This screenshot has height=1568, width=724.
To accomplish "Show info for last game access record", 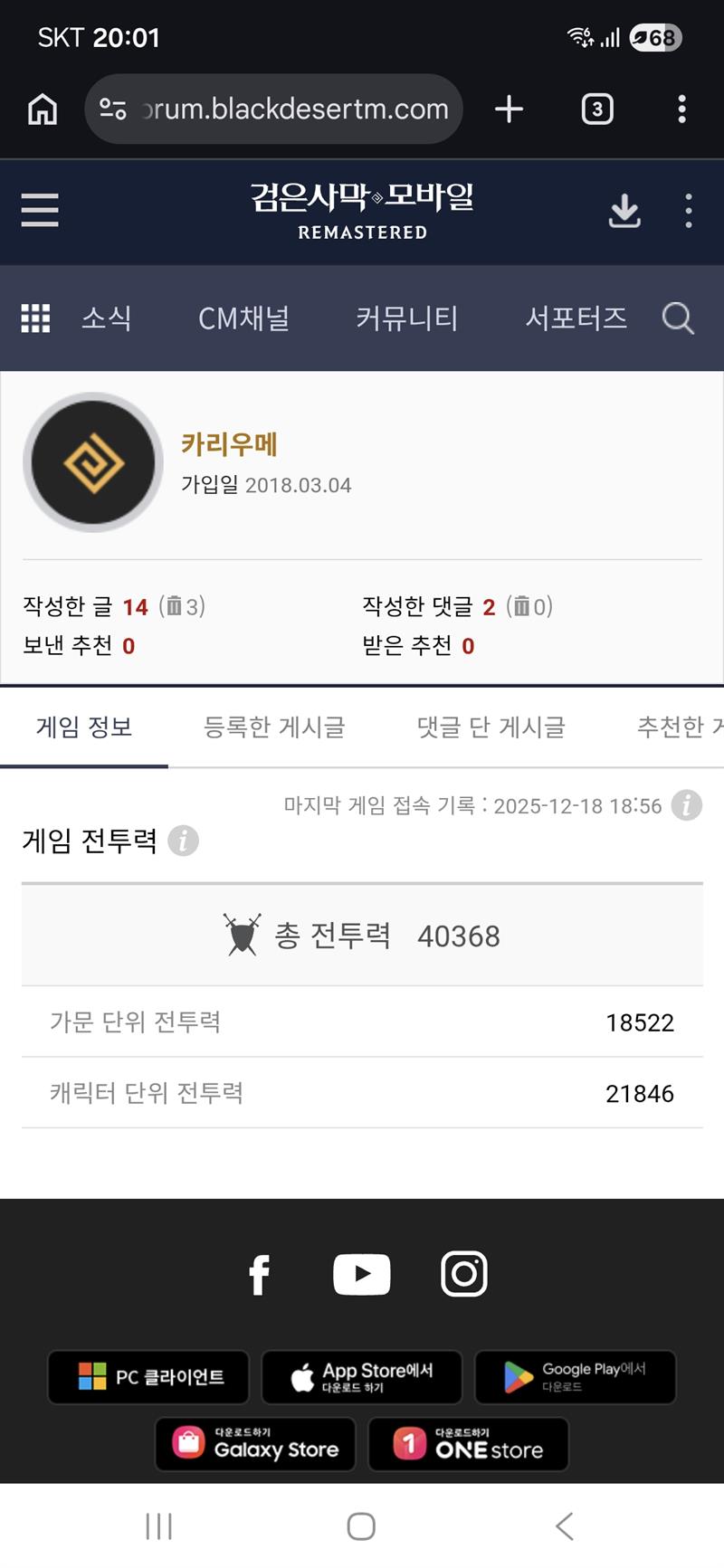I will pos(686,804).
